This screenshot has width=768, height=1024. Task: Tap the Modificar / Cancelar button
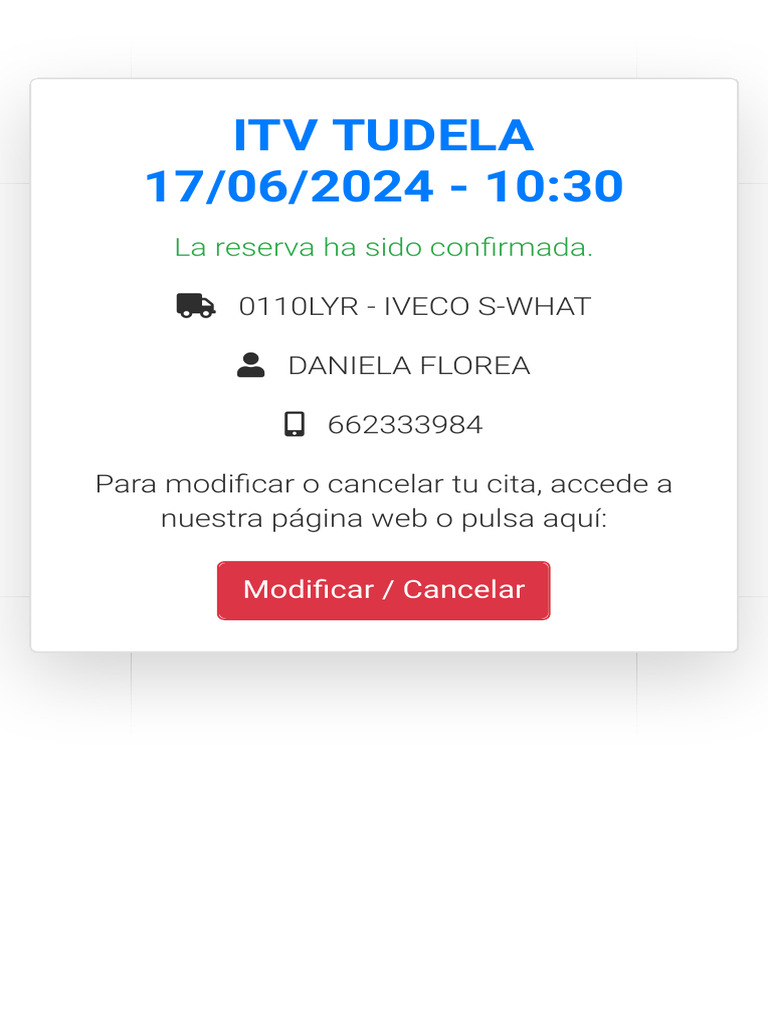[x=383, y=590]
